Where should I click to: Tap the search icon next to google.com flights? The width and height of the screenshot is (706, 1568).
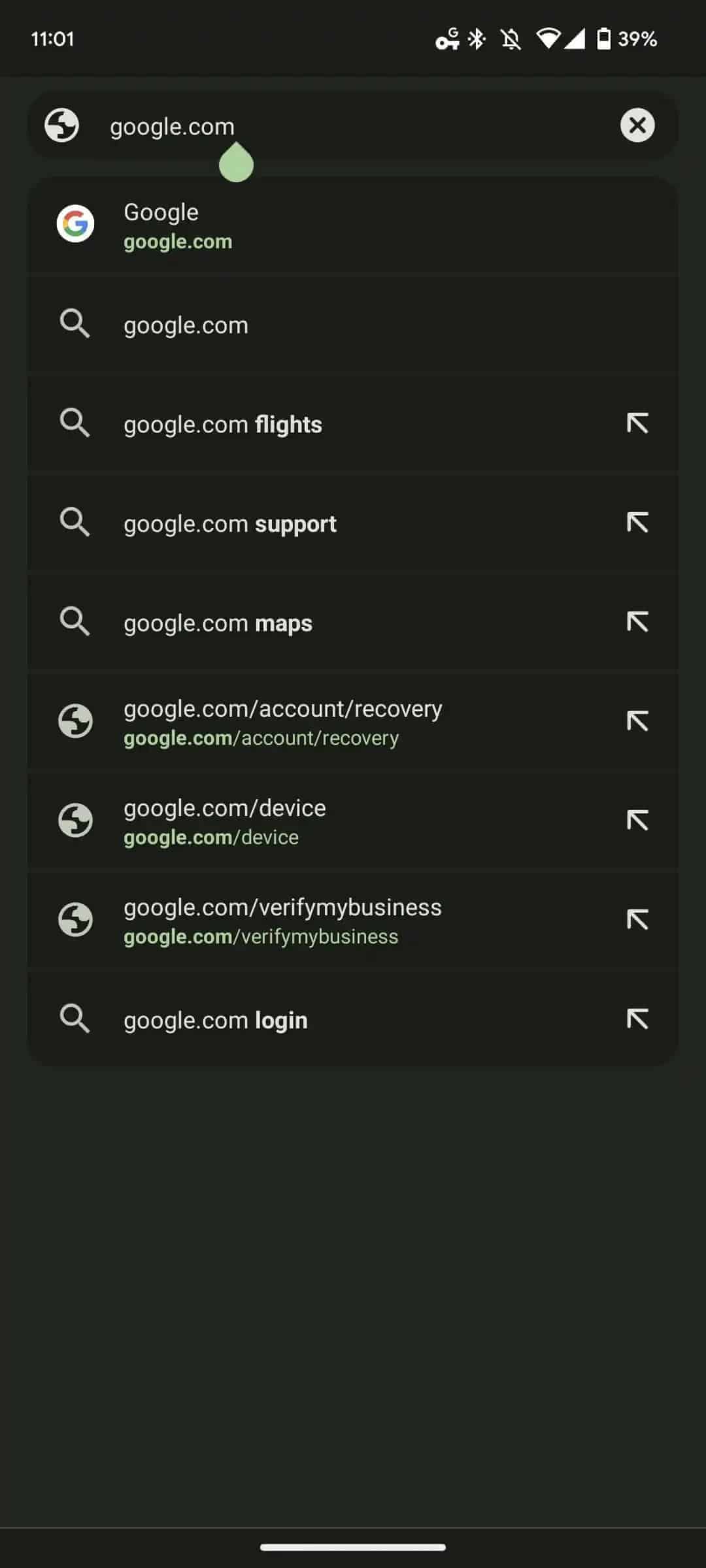pyautogui.click(x=75, y=423)
